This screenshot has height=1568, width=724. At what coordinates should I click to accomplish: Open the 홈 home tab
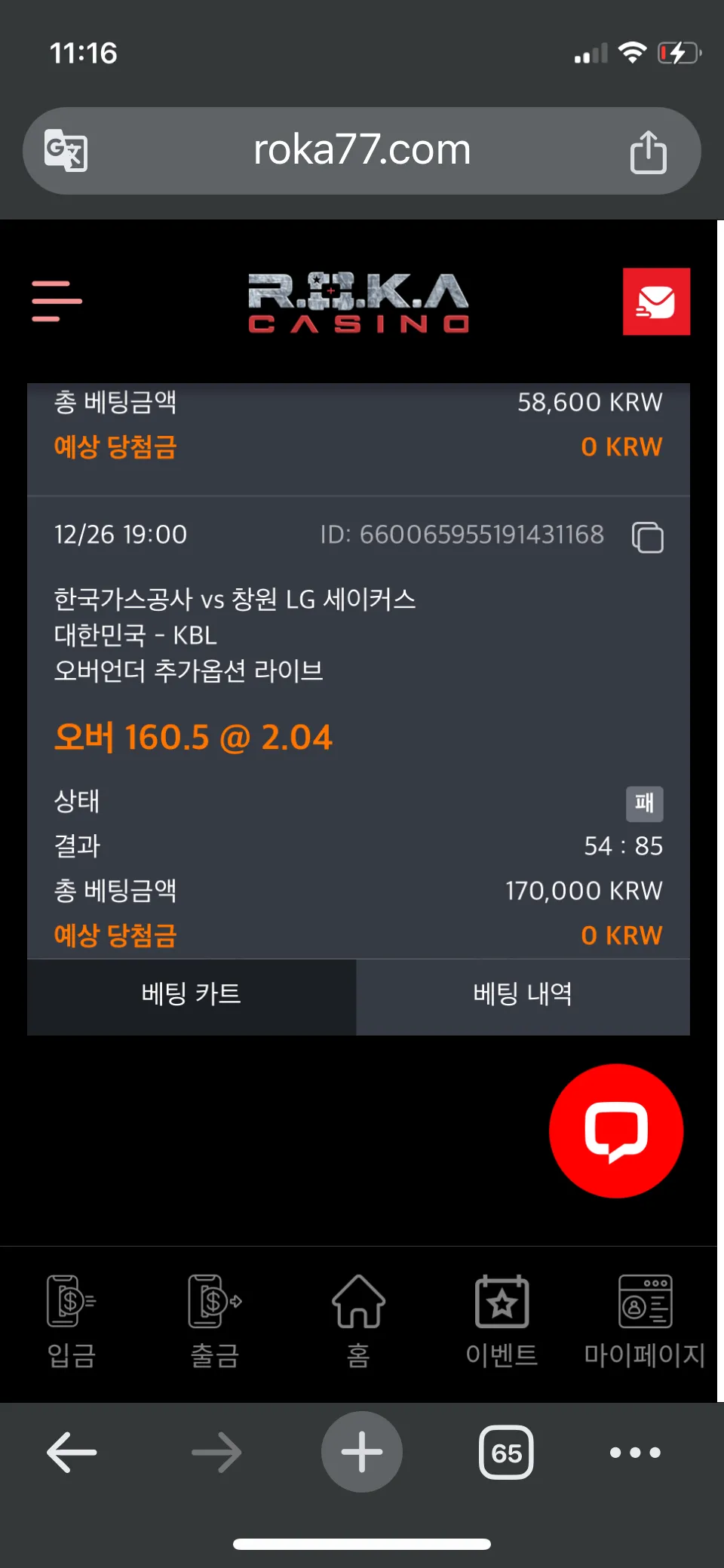tap(358, 1322)
